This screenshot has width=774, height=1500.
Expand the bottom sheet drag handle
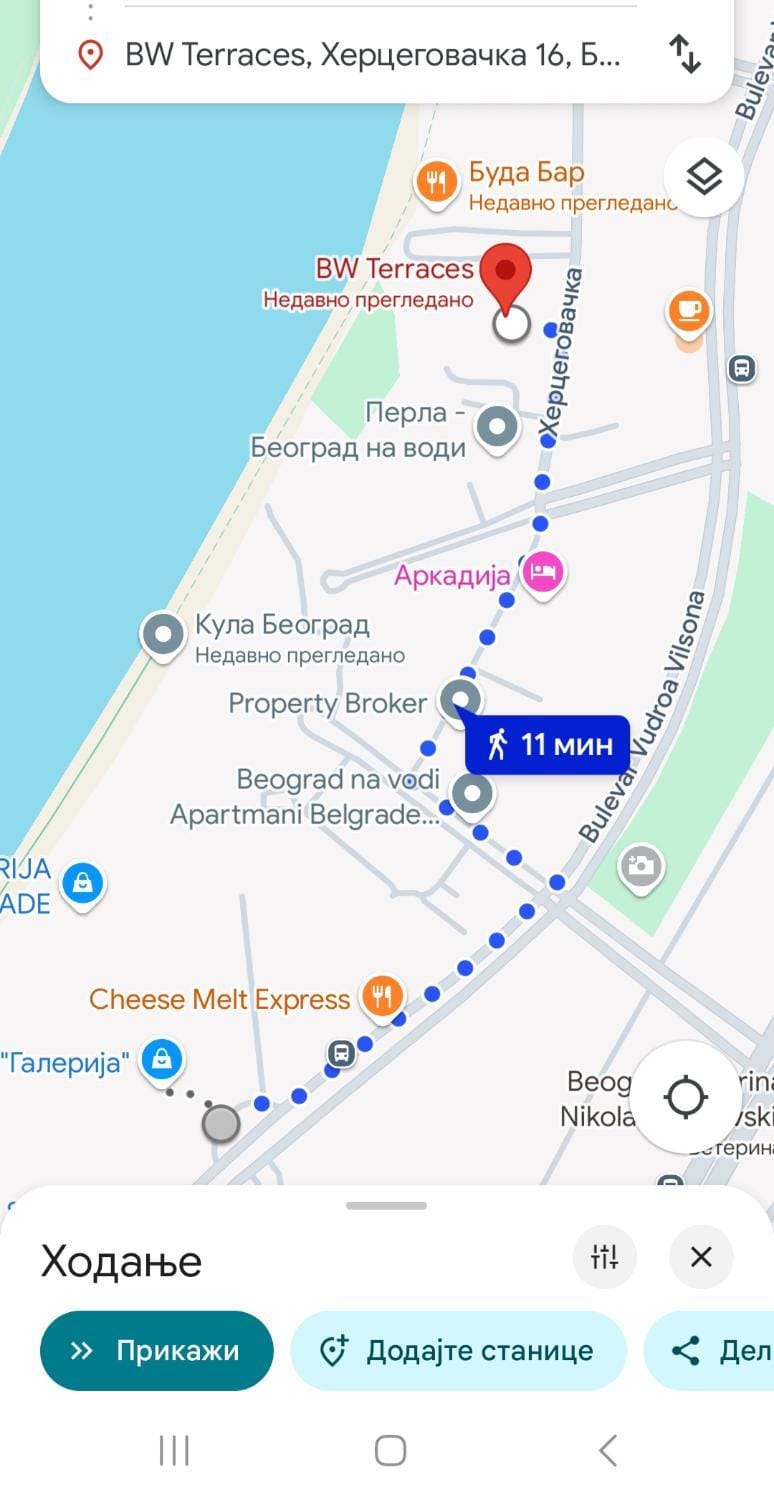point(386,1205)
